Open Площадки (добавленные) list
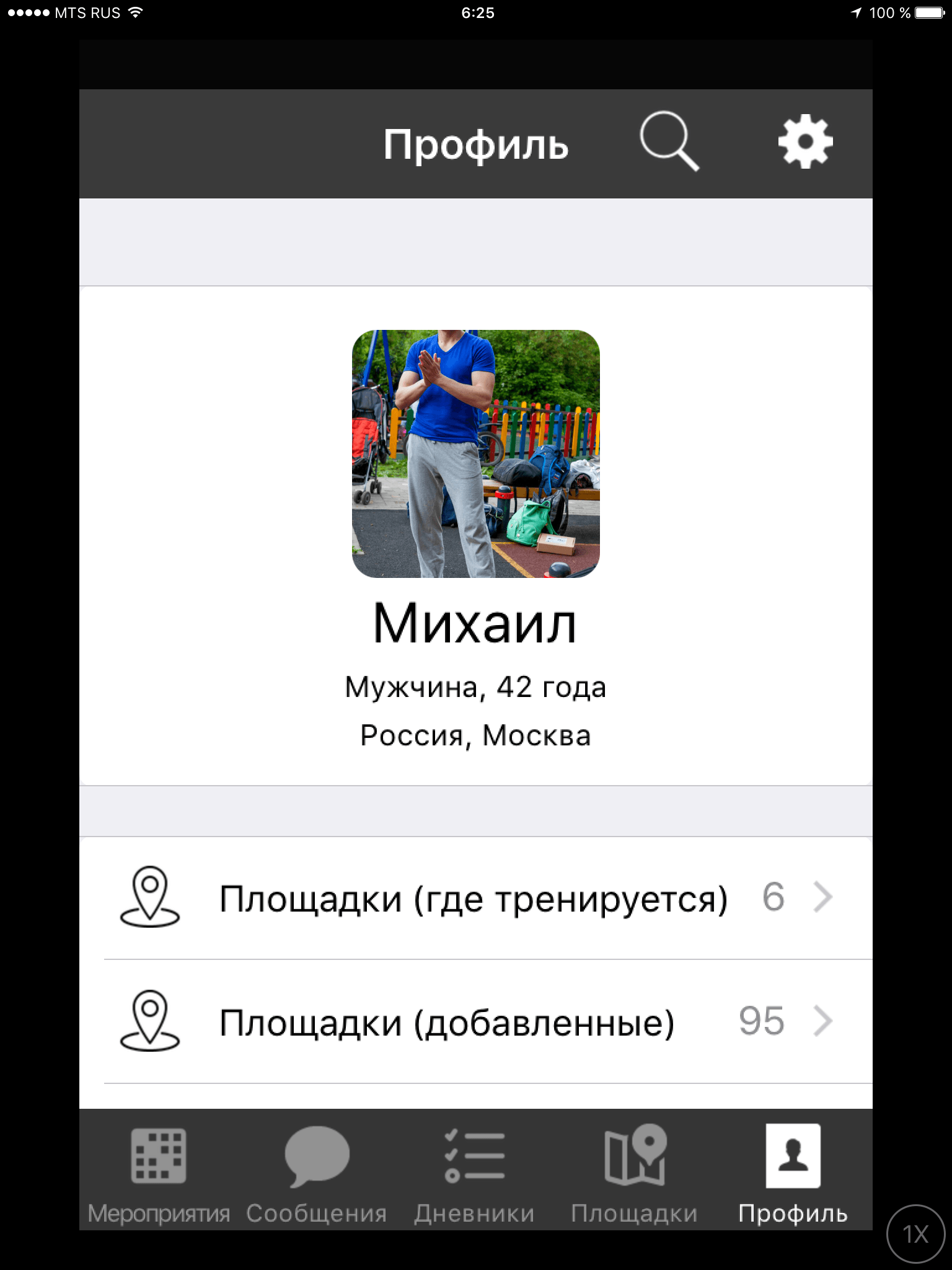 [x=475, y=1021]
